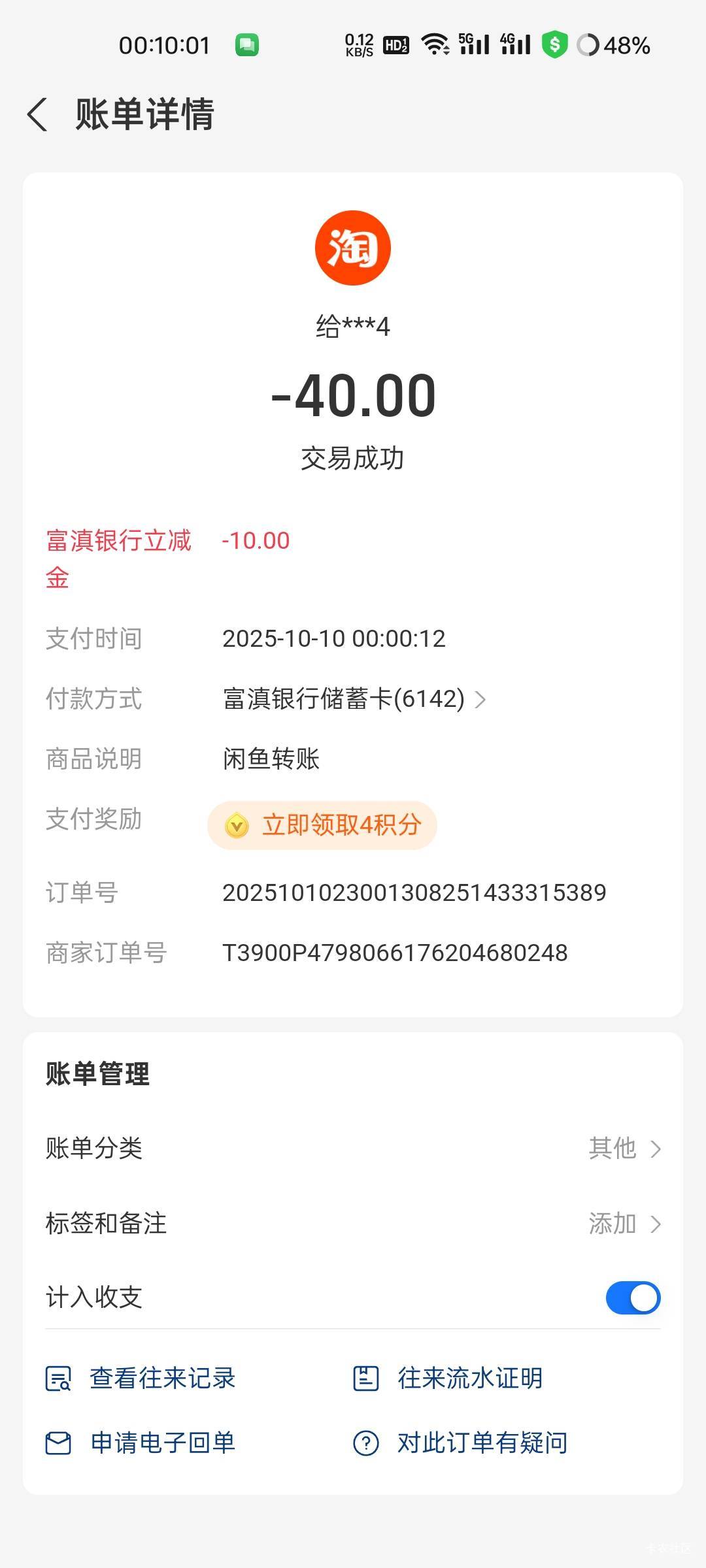Turn off the 计入收支 switch
706x1568 pixels.
click(x=632, y=1298)
